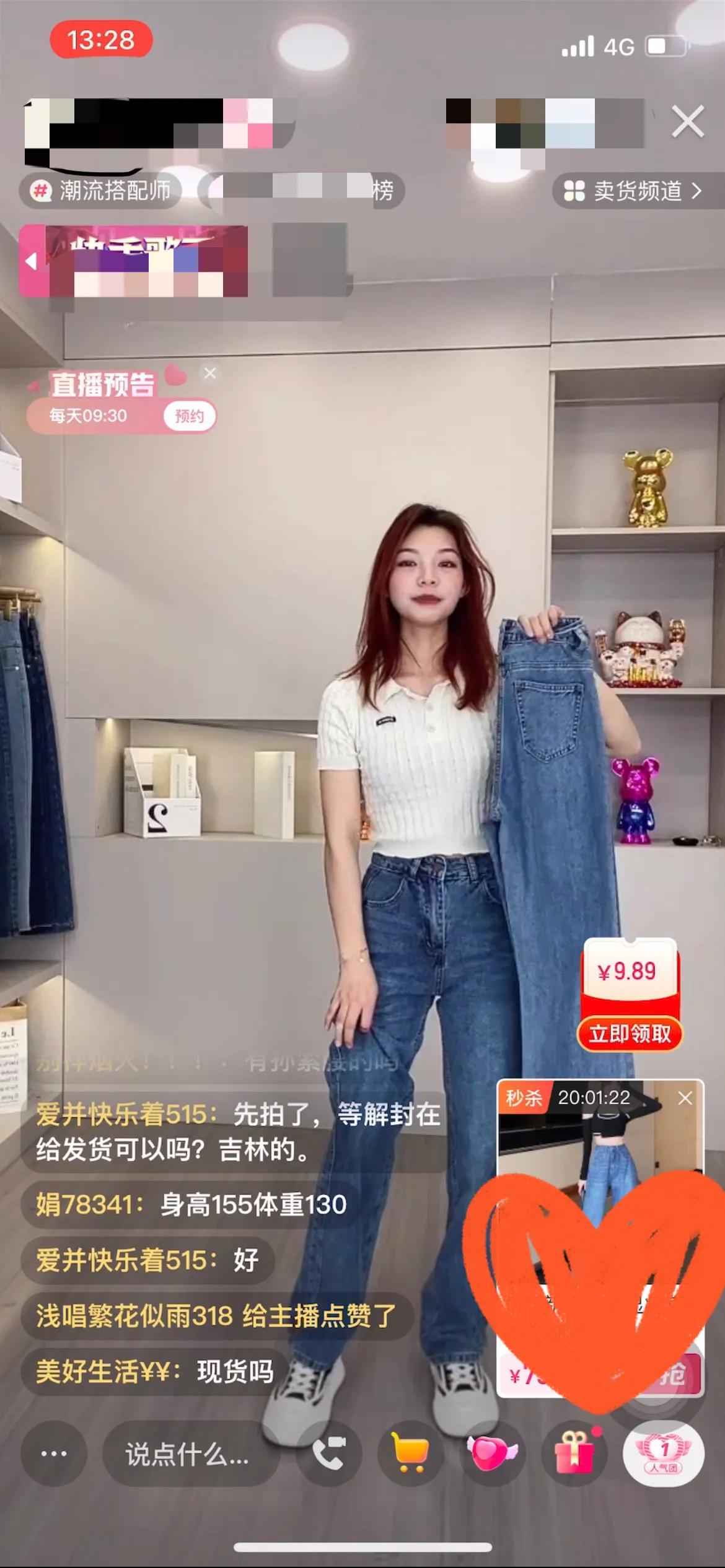
Task: Open the 人气团 fan group
Action: point(664,1453)
